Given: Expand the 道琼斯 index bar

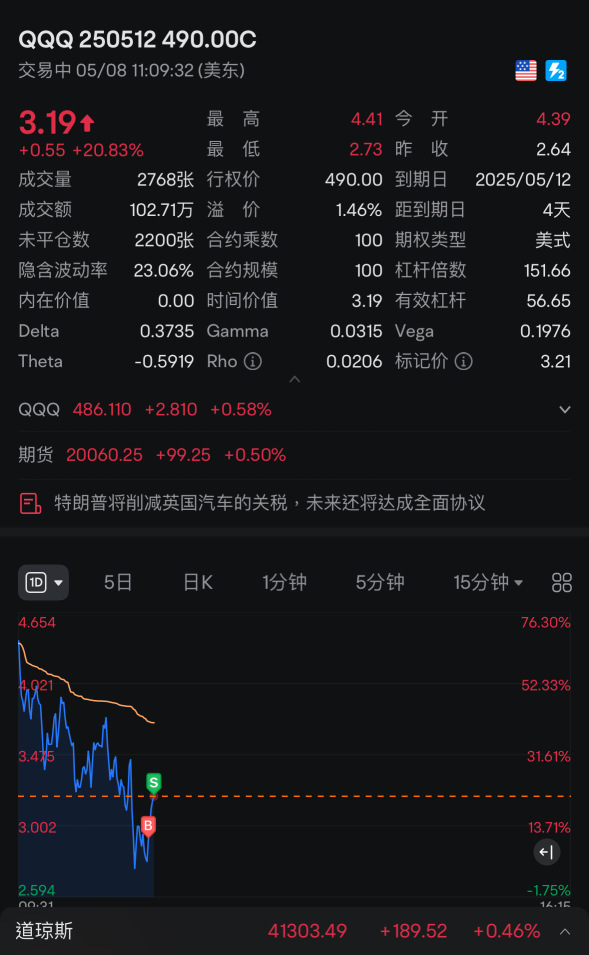Looking at the screenshot, I should click(x=565, y=931).
